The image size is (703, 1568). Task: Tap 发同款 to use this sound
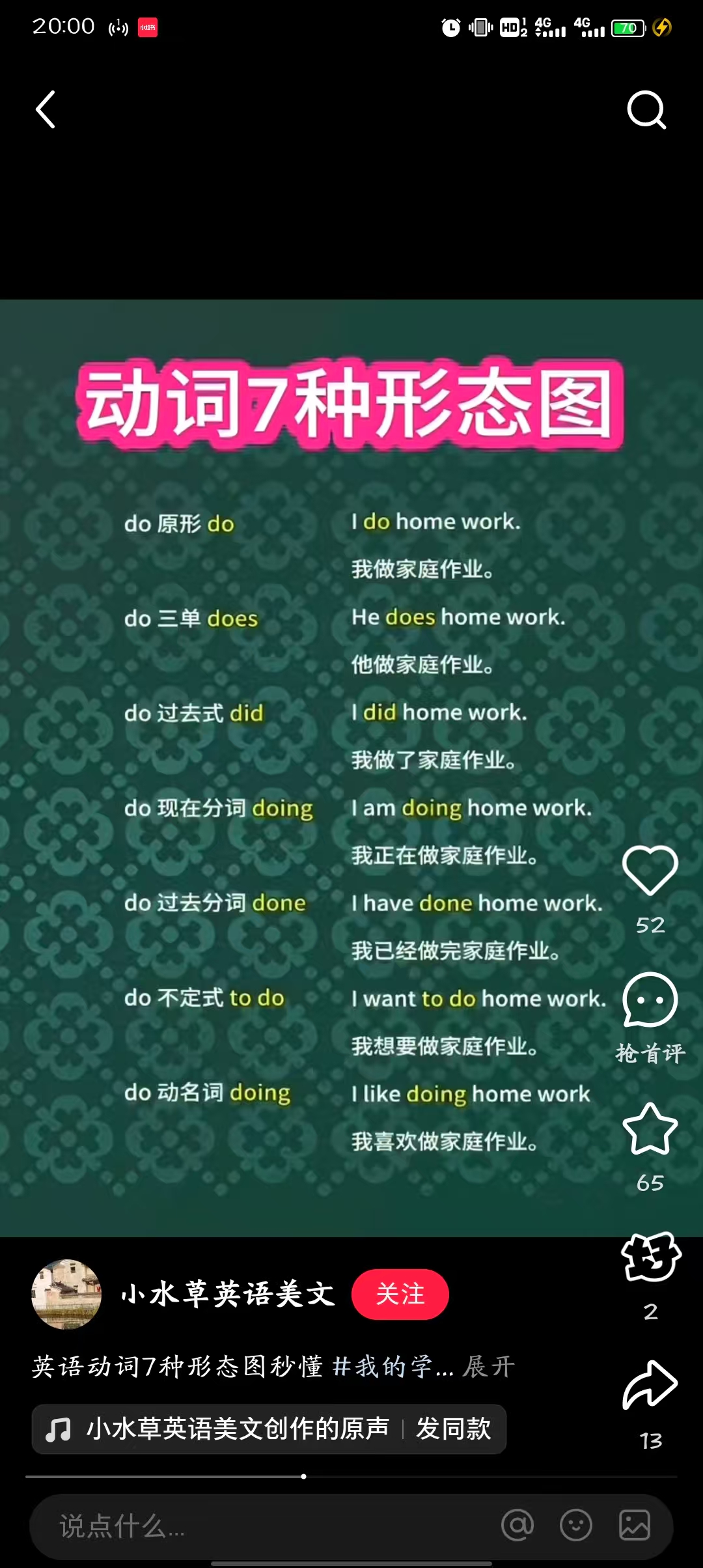point(454,1429)
